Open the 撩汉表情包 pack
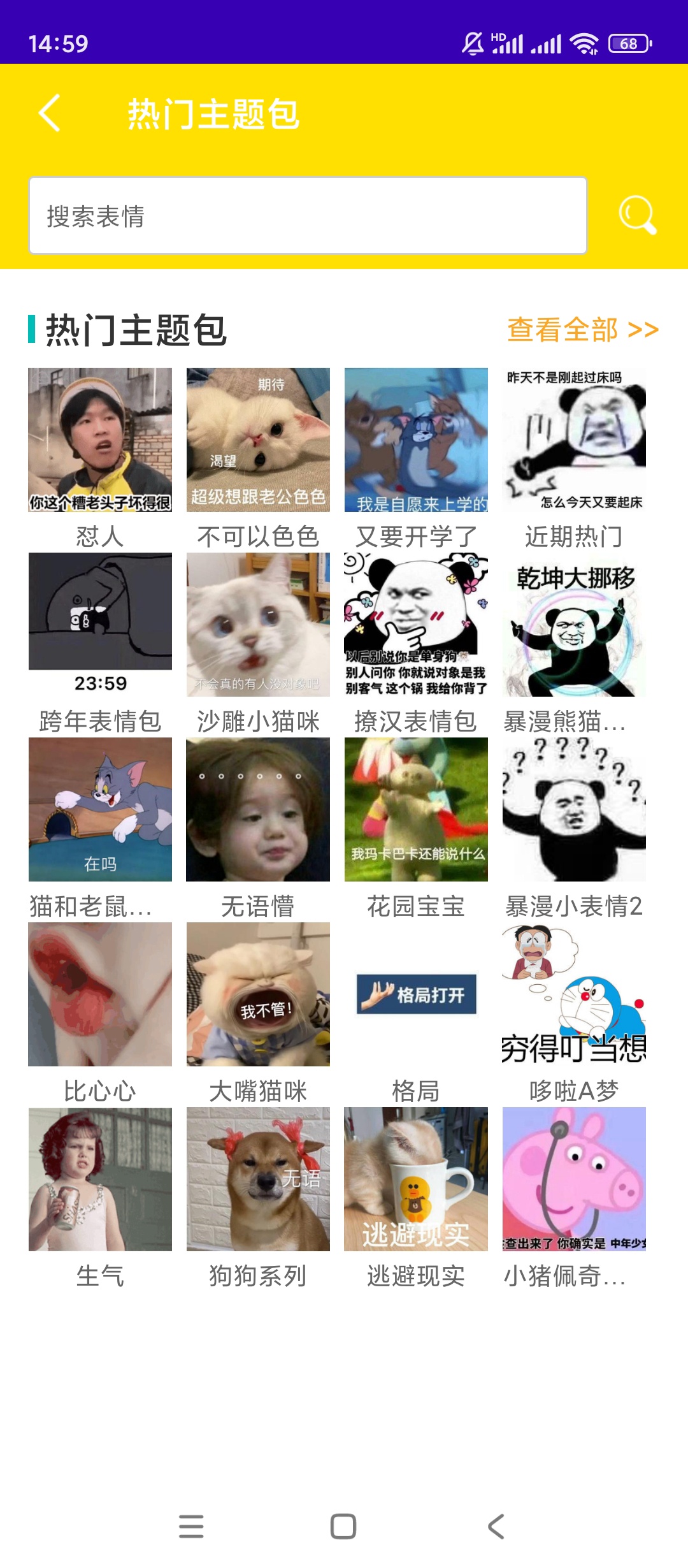 tap(416, 625)
